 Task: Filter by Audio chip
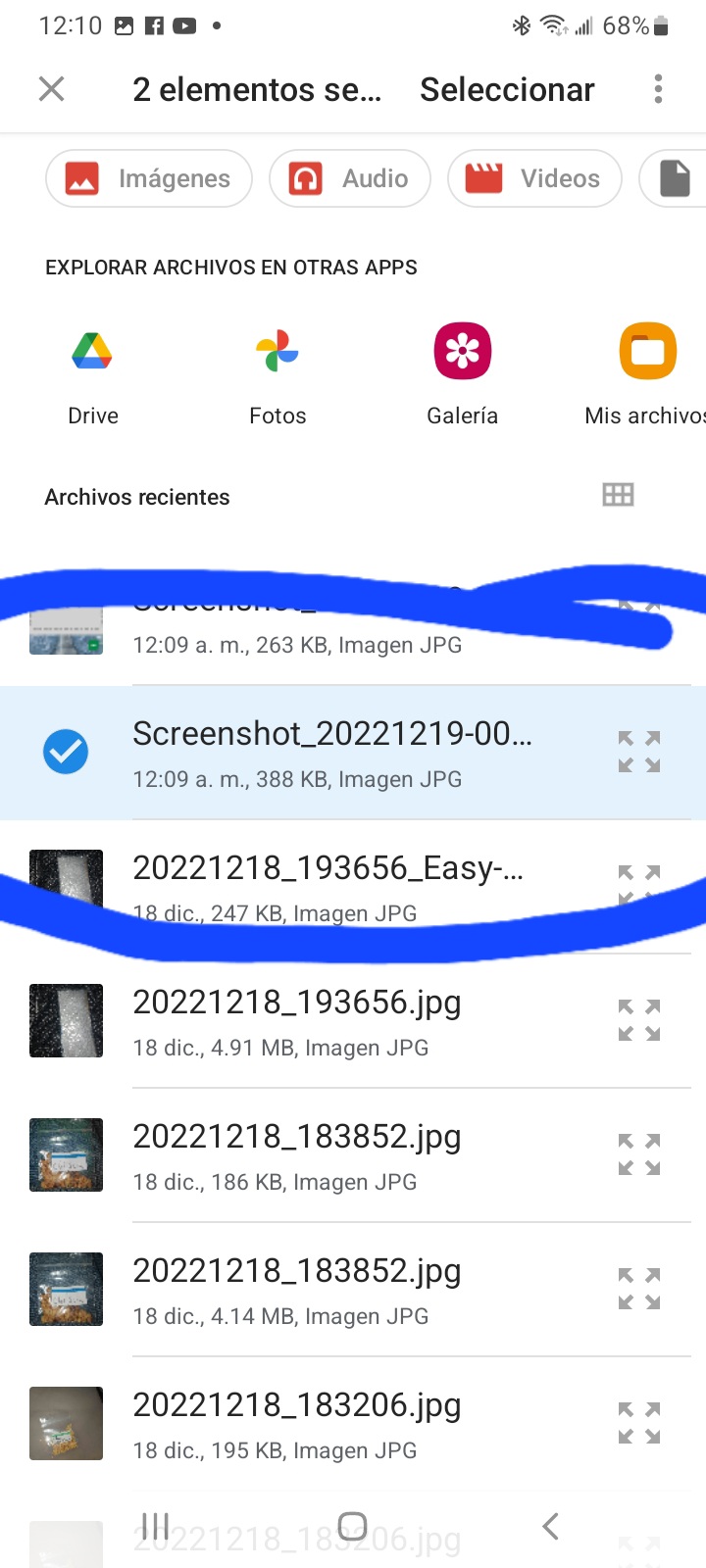click(350, 178)
